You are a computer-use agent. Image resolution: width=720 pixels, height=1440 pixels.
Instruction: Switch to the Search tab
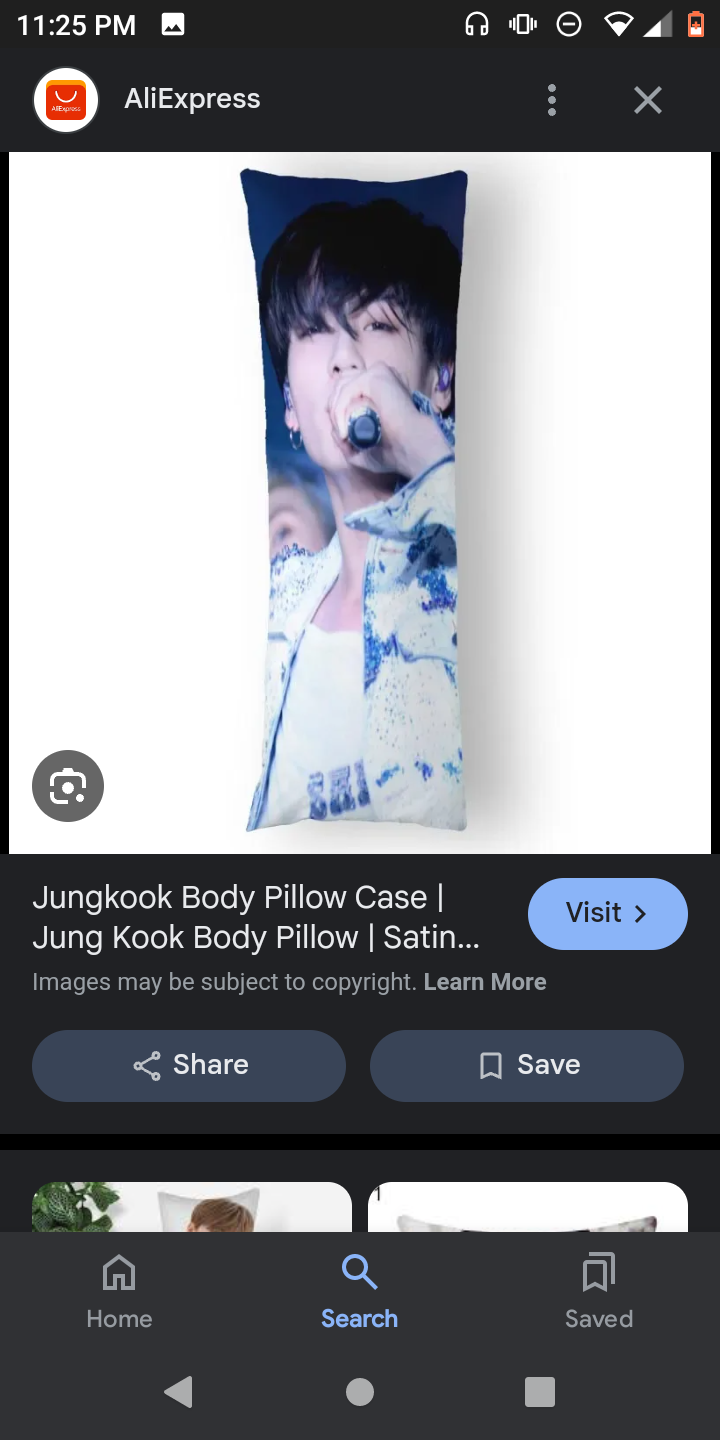[359, 1292]
